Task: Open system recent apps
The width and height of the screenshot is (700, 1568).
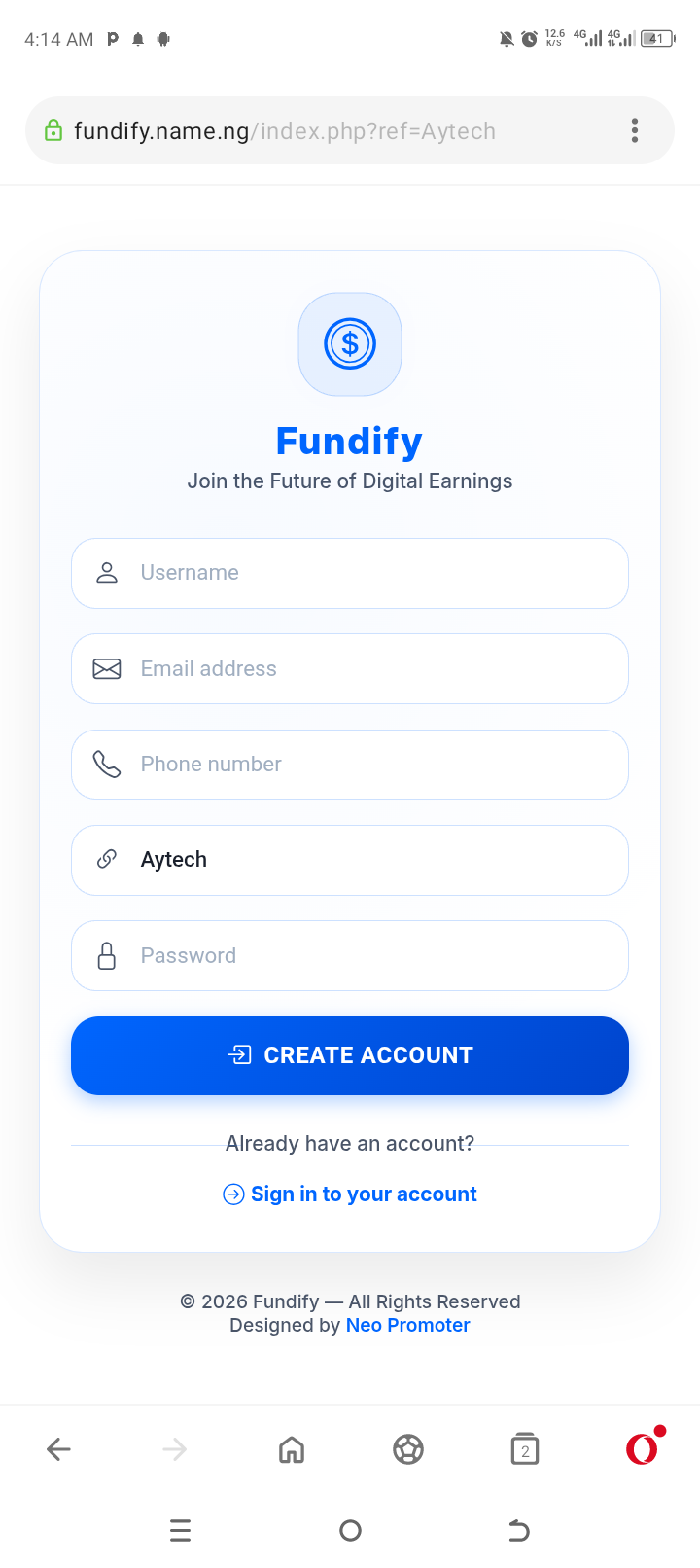Action: (x=180, y=1531)
